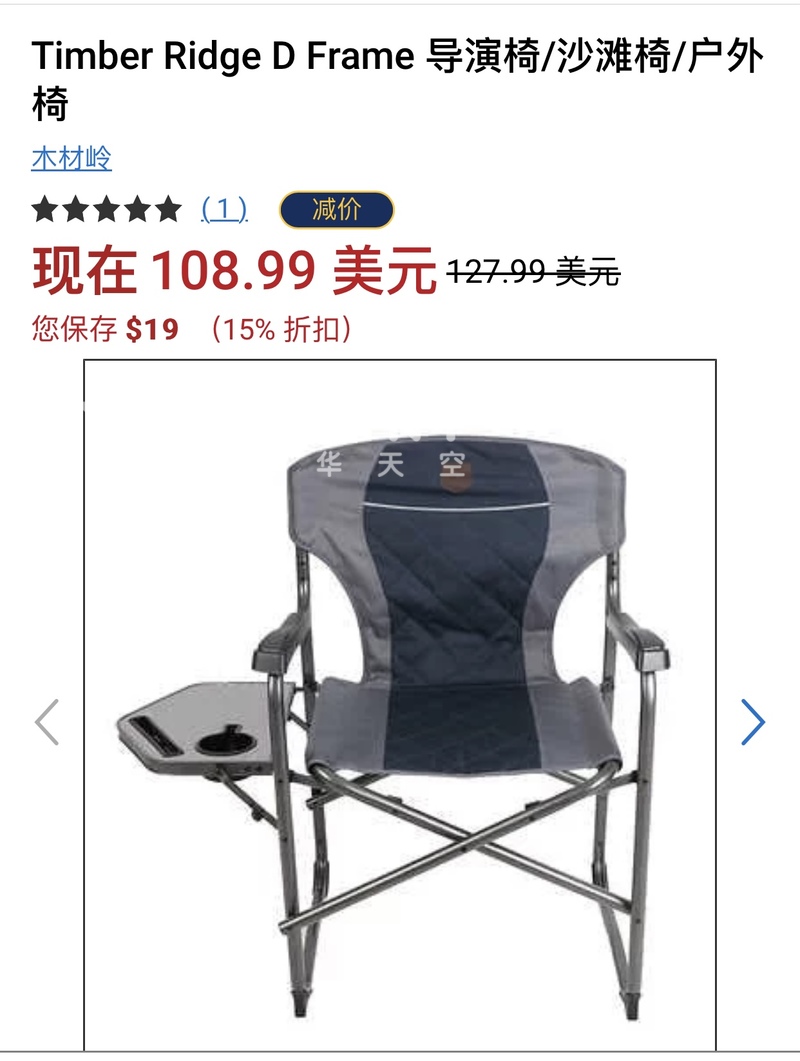Open the 木材岭 brand link
Viewport: 800px width, 1061px height.
(x=71, y=158)
